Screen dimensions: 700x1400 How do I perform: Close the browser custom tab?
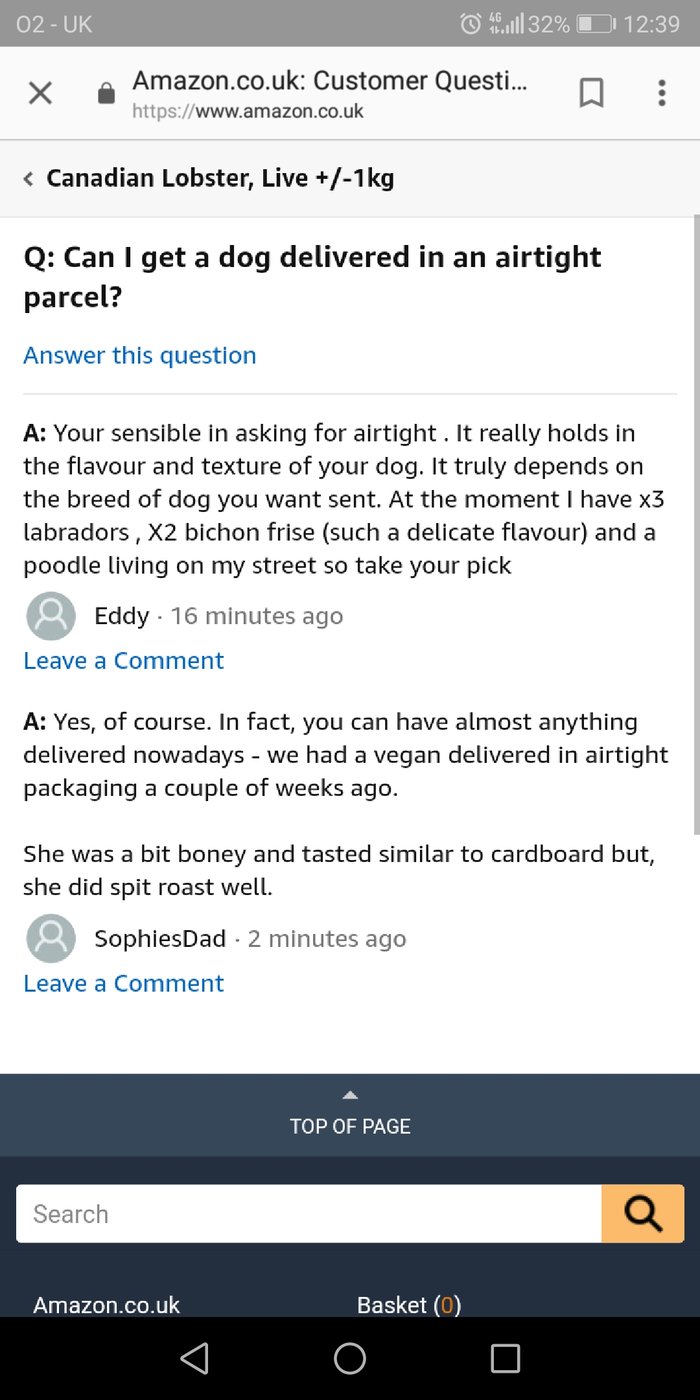coord(40,94)
